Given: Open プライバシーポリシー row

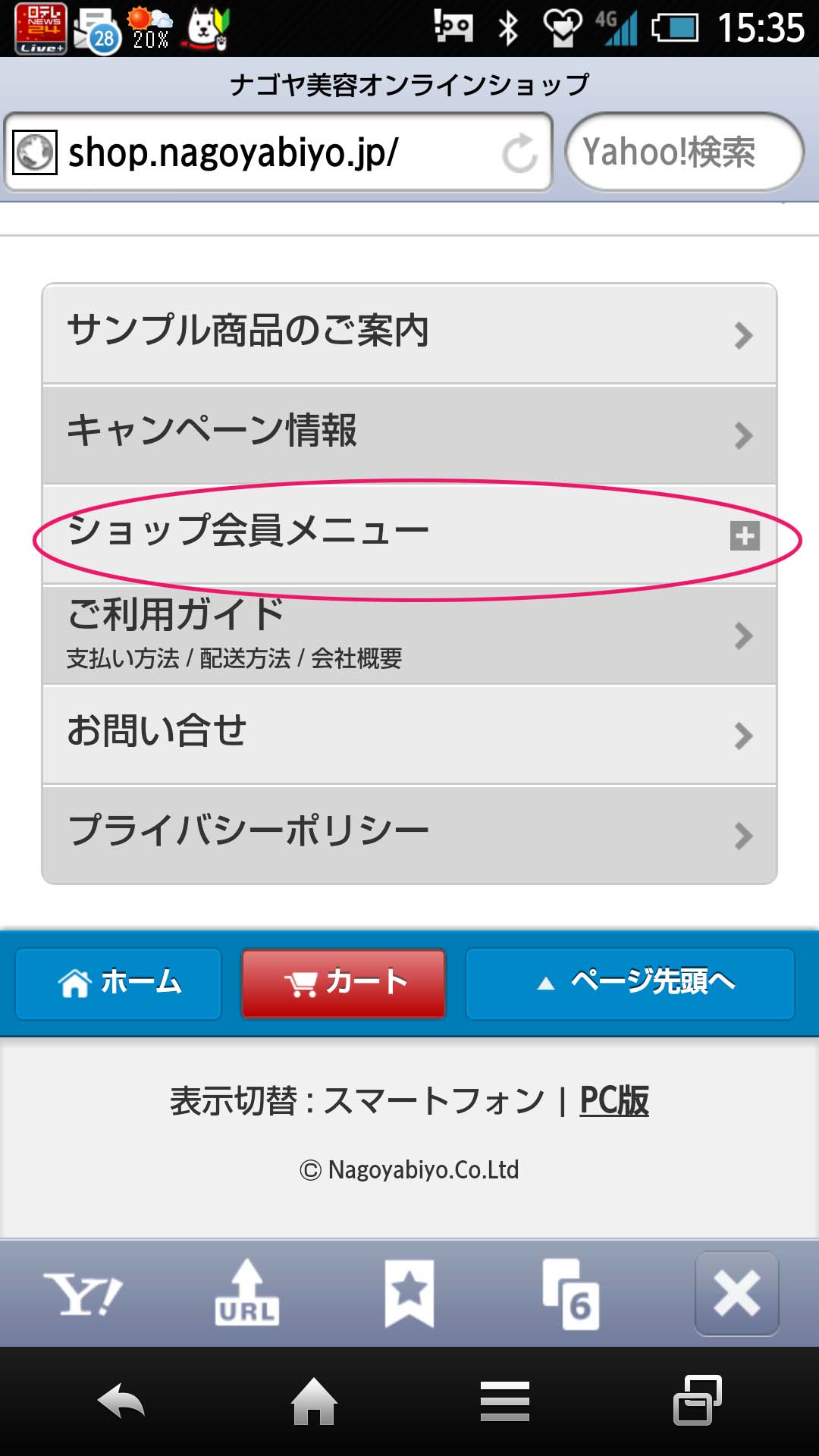Looking at the screenshot, I should point(409,834).
